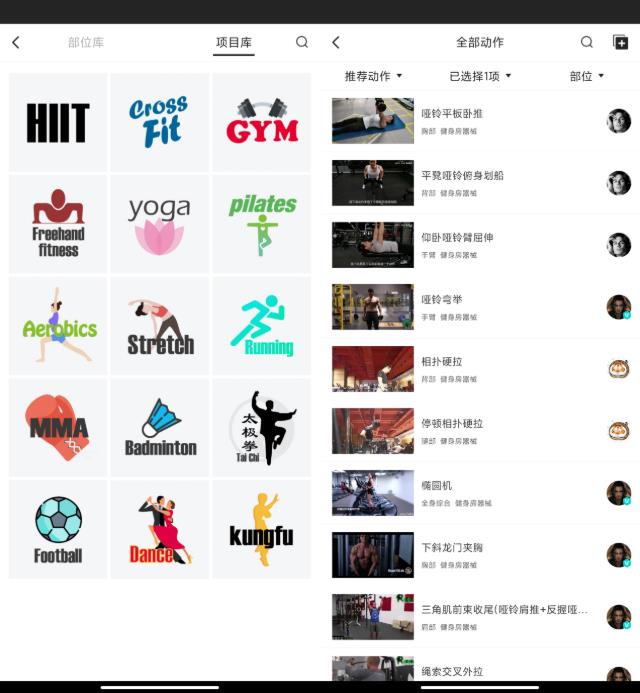Open the GYM category tile
Viewport: 640px width, 693px height.
[x=262, y=122]
